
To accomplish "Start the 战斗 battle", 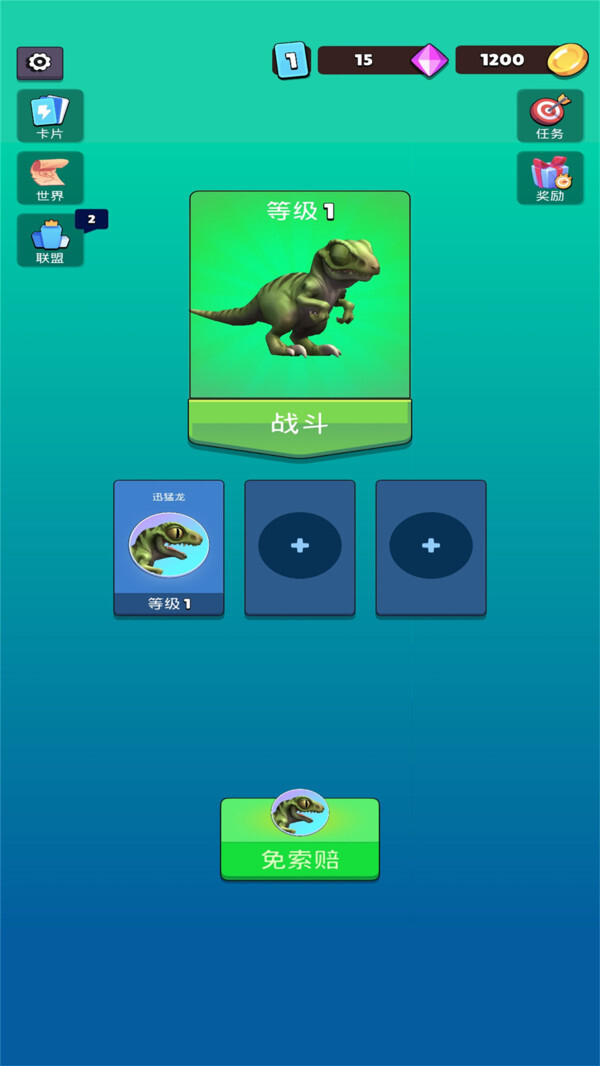I will click(x=300, y=423).
